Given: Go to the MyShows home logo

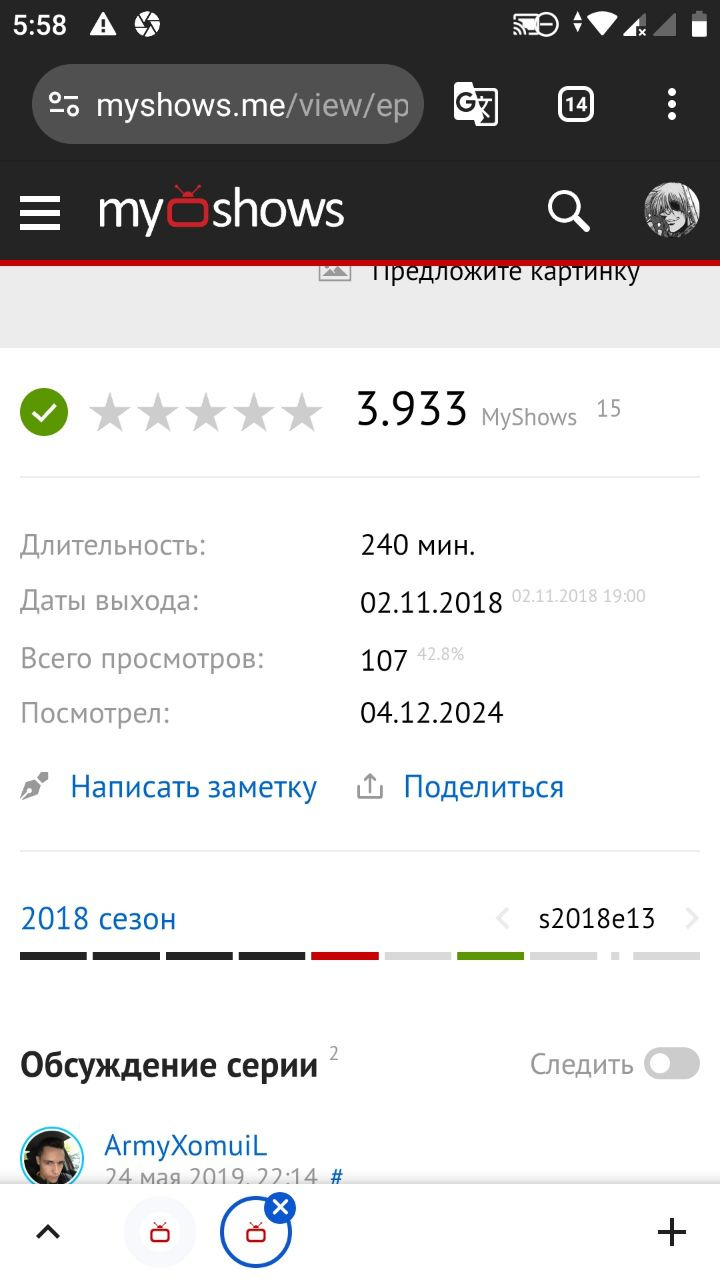Looking at the screenshot, I should click(x=221, y=211).
